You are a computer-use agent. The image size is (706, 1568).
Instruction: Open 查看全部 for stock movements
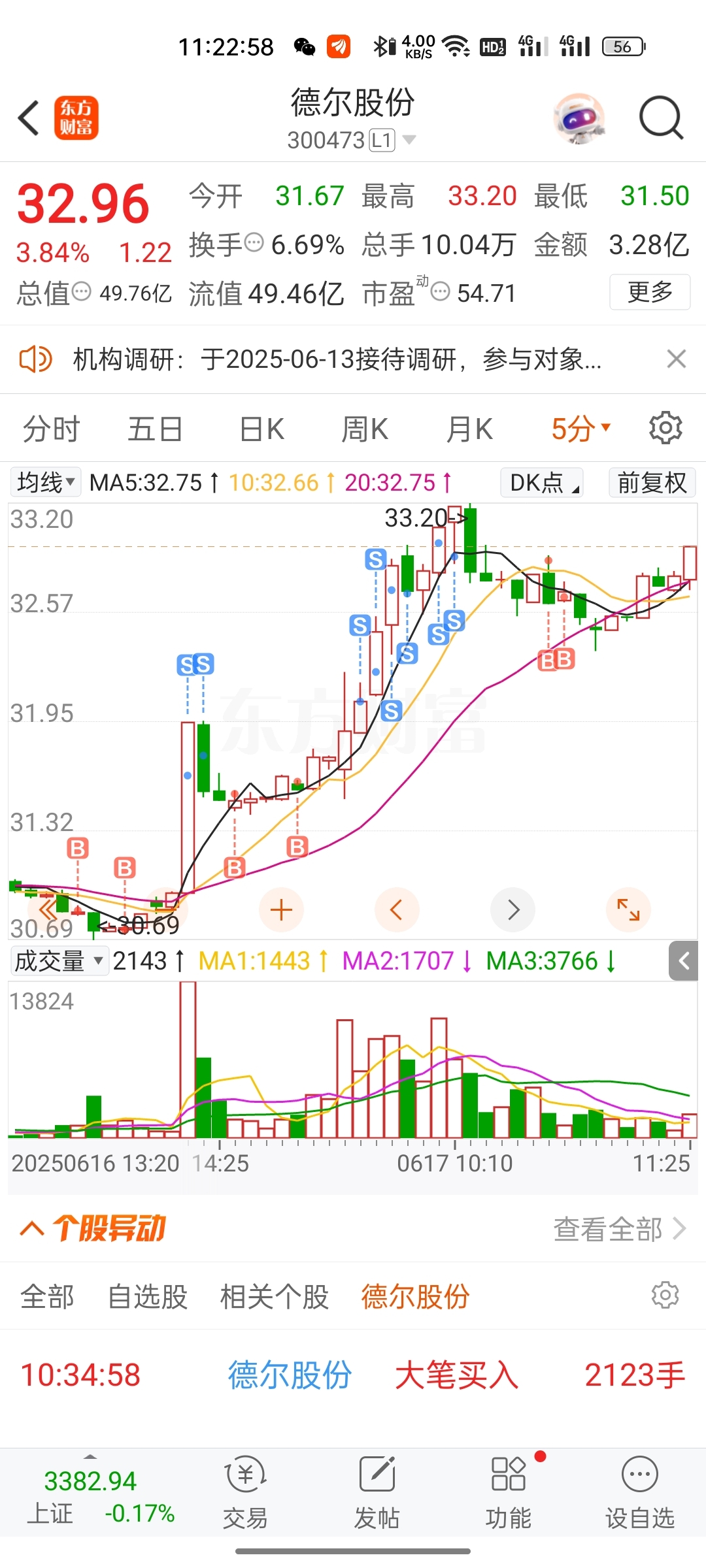[620, 1229]
